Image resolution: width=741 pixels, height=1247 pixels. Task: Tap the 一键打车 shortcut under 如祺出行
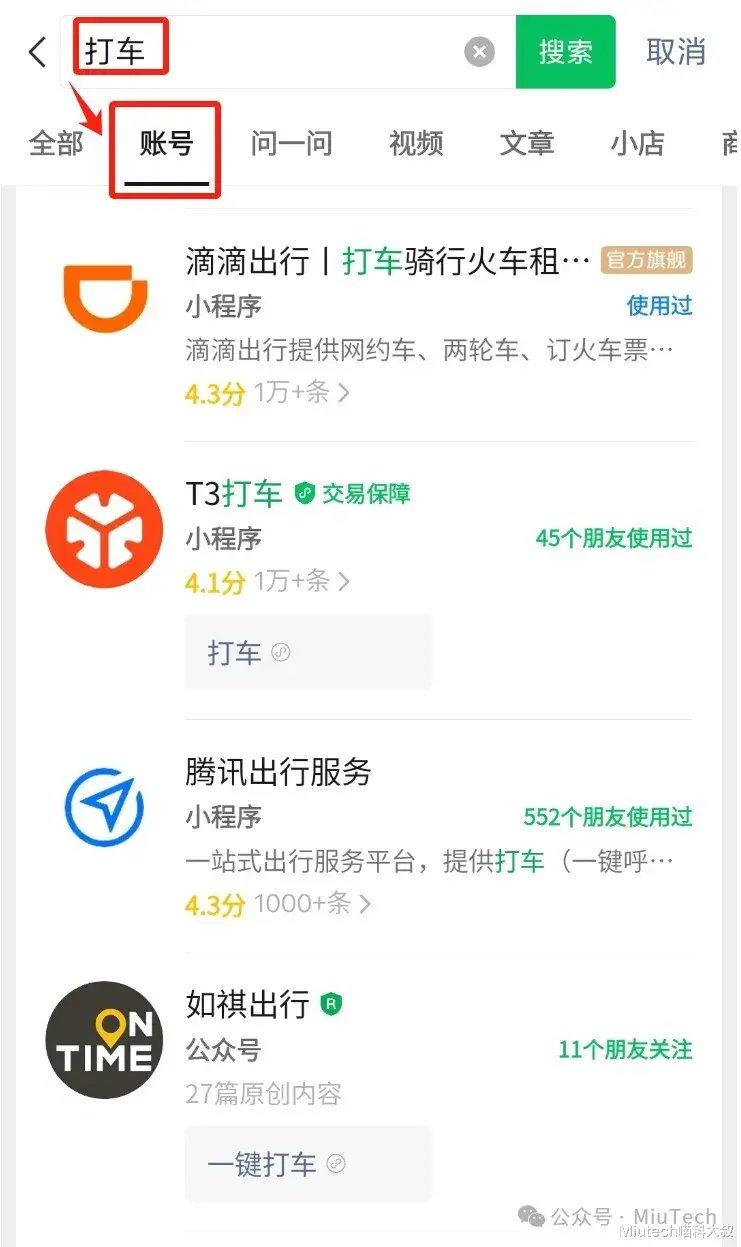coord(308,1164)
